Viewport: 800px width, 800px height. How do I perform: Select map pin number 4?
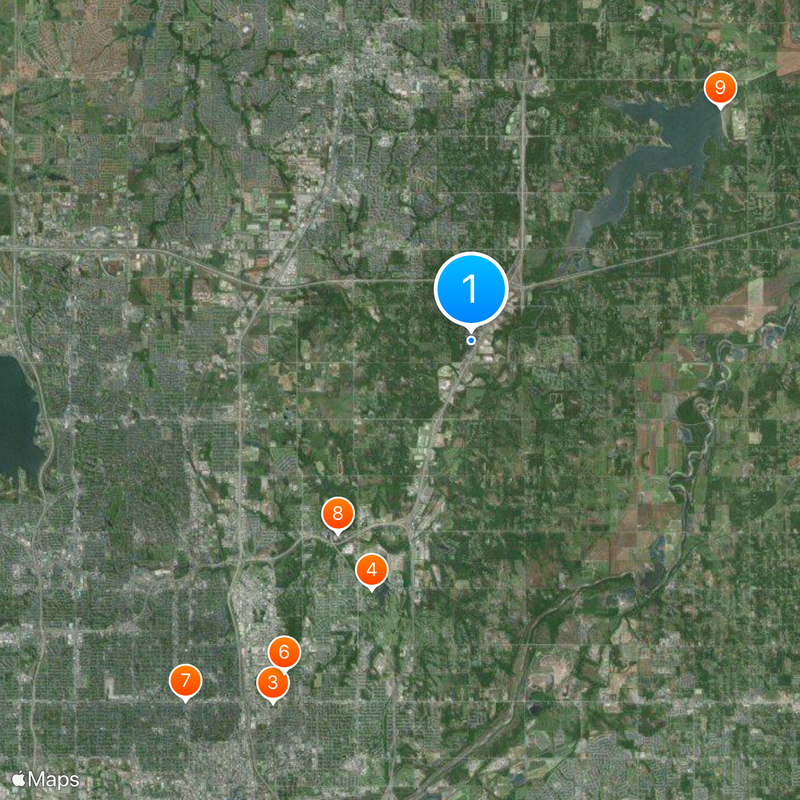pyautogui.click(x=372, y=571)
